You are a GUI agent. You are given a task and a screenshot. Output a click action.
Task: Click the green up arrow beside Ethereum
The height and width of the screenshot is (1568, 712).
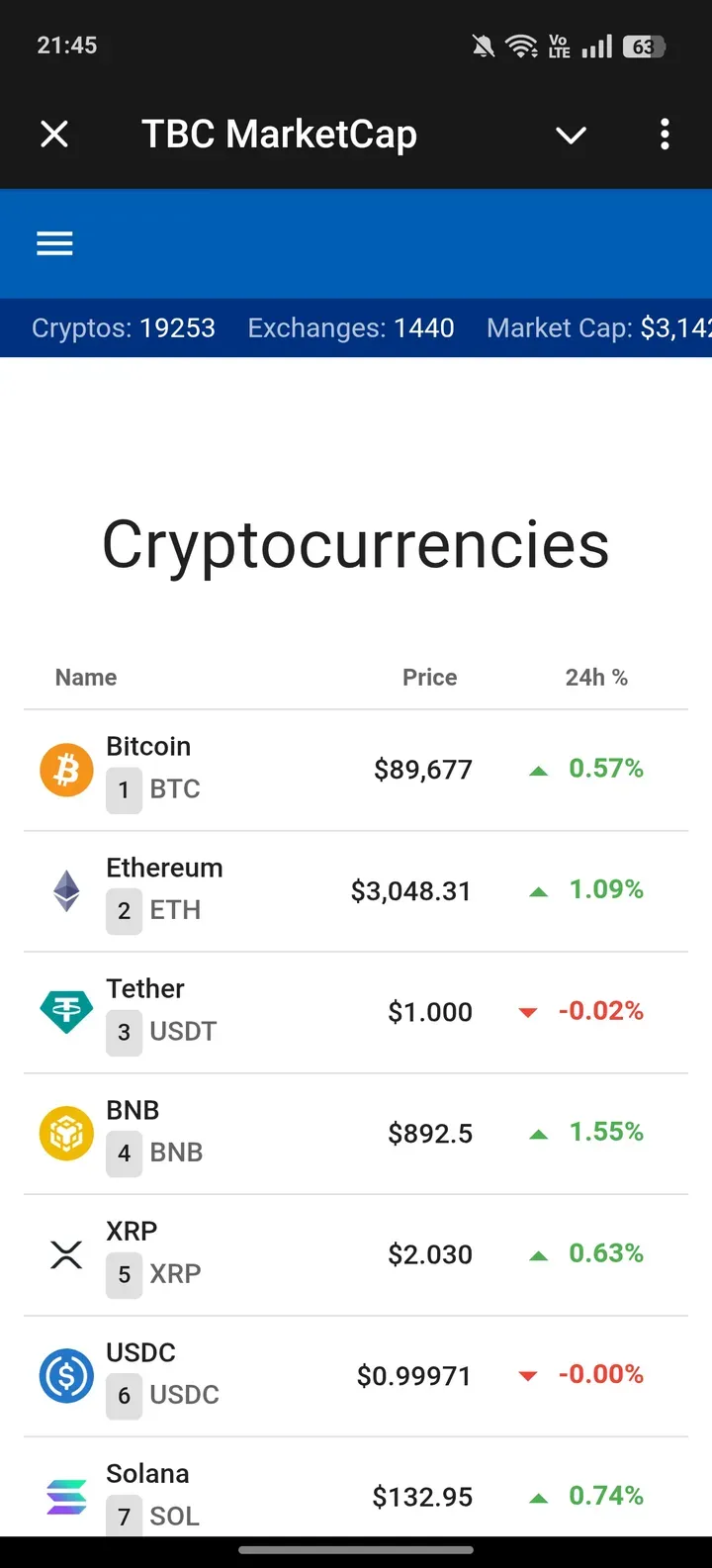point(538,889)
